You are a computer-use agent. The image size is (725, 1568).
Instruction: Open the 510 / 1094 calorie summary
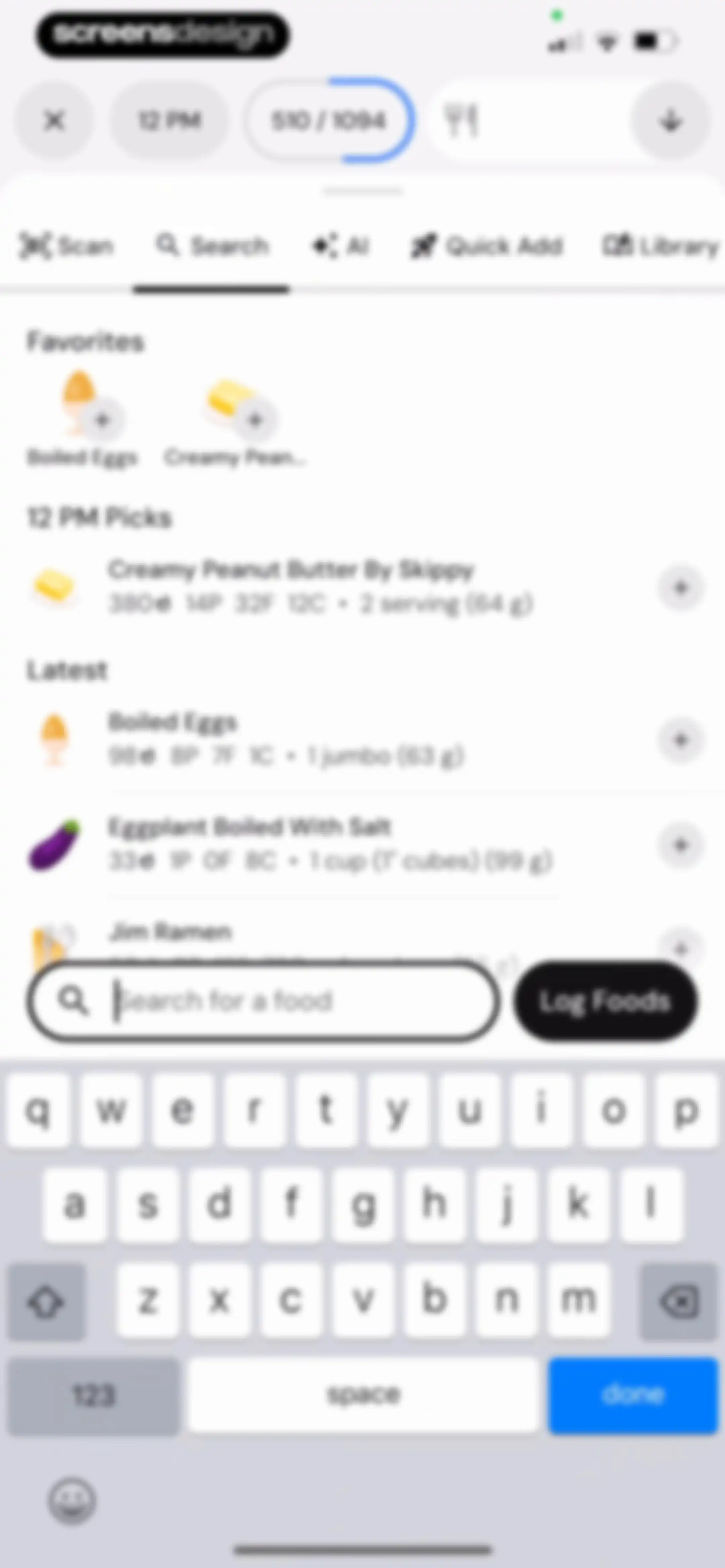(x=329, y=121)
